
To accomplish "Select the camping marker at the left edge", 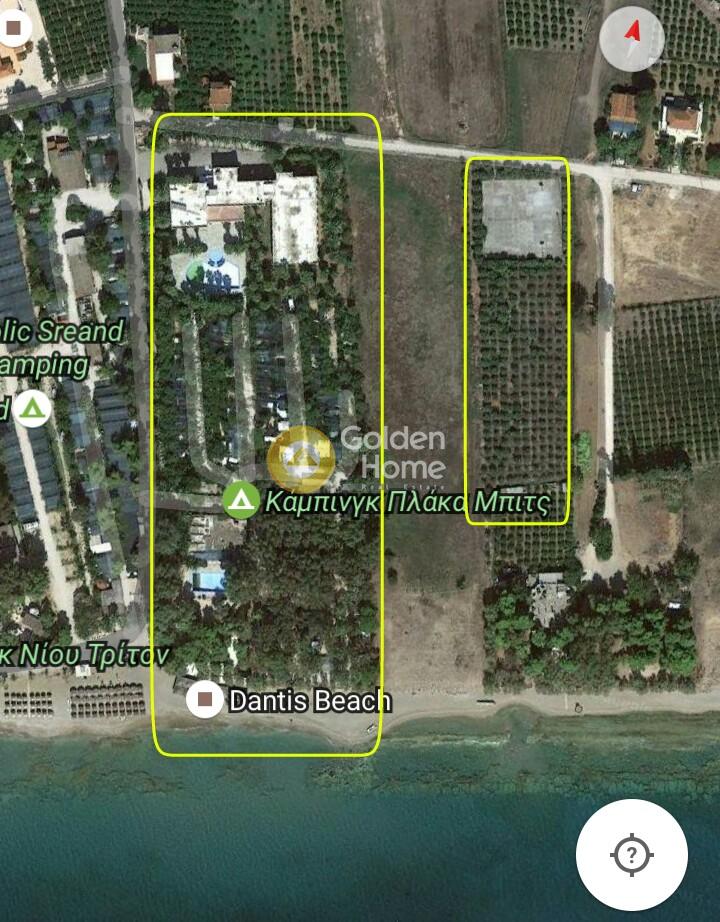I will 33,408.
